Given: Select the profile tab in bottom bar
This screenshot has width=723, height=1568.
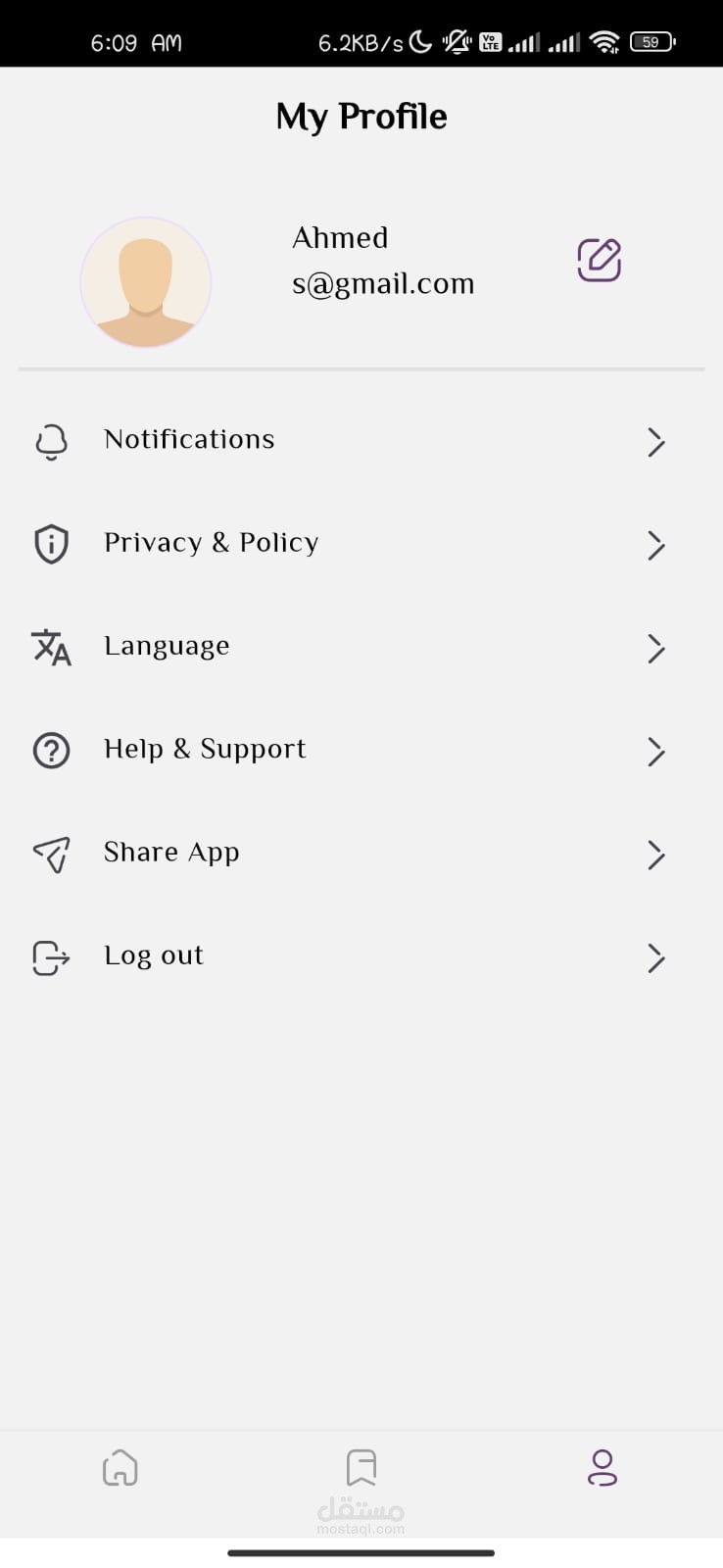Looking at the screenshot, I should click(x=602, y=1468).
